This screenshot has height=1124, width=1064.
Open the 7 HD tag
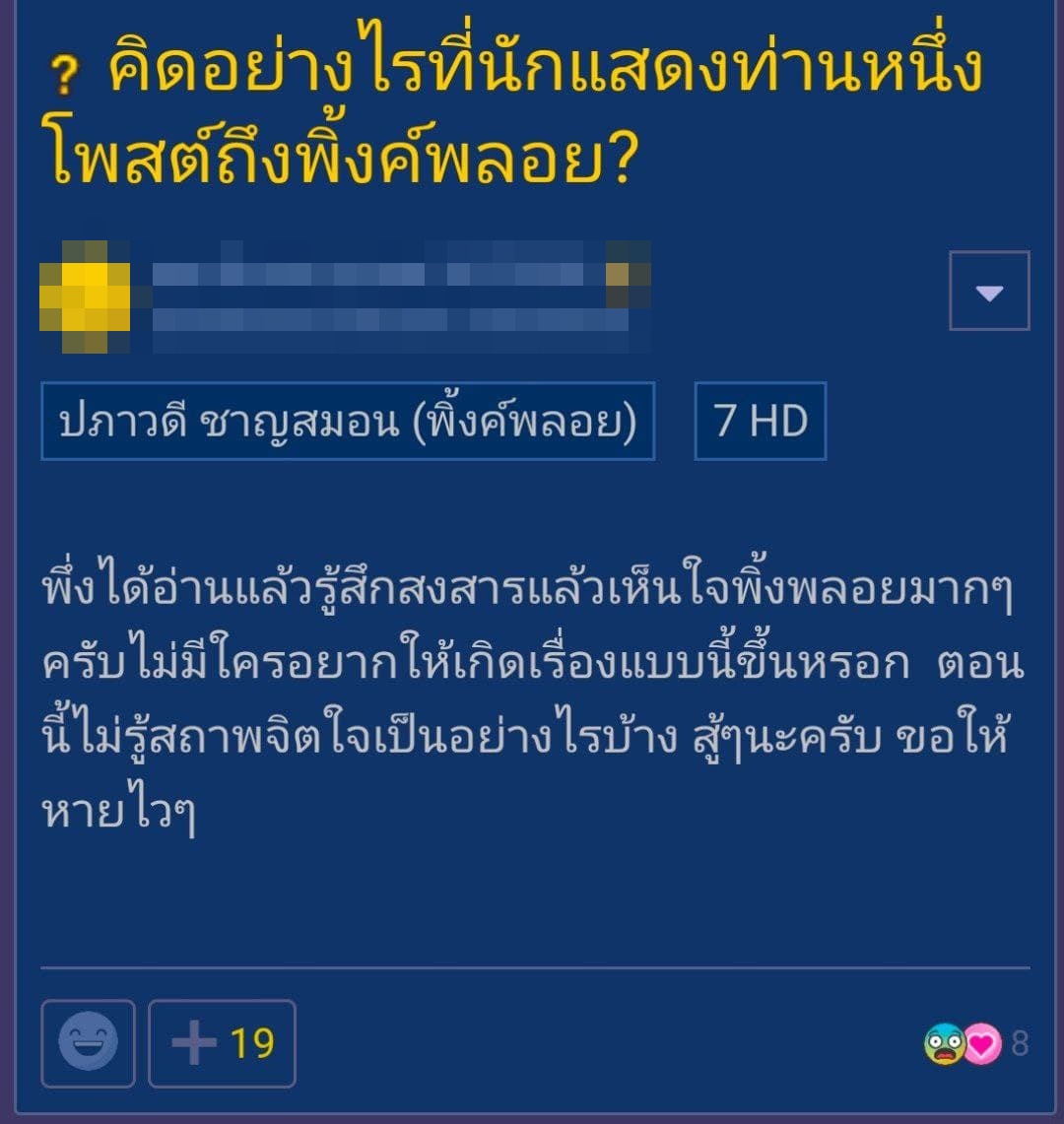[x=760, y=422]
